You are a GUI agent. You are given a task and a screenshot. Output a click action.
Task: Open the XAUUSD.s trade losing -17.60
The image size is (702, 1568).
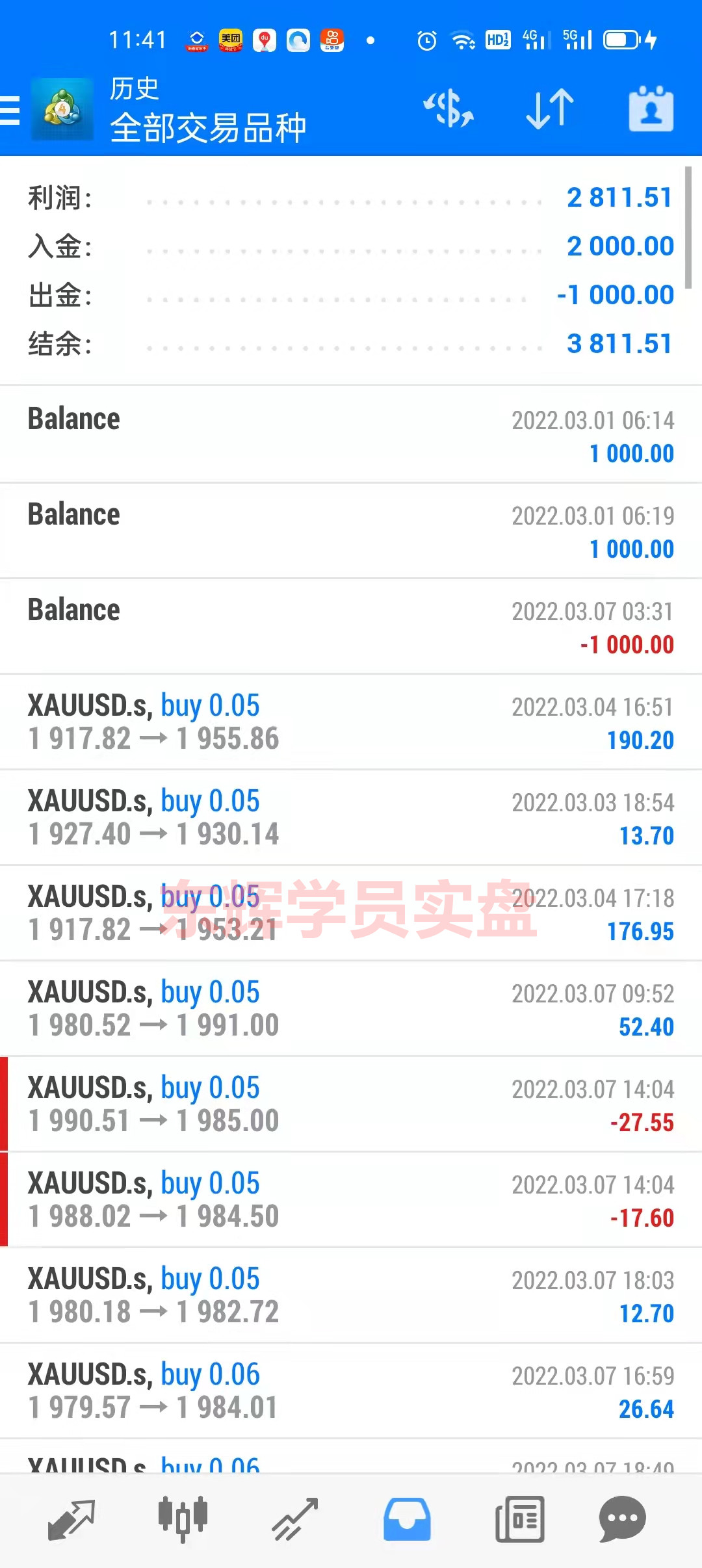351,1200
